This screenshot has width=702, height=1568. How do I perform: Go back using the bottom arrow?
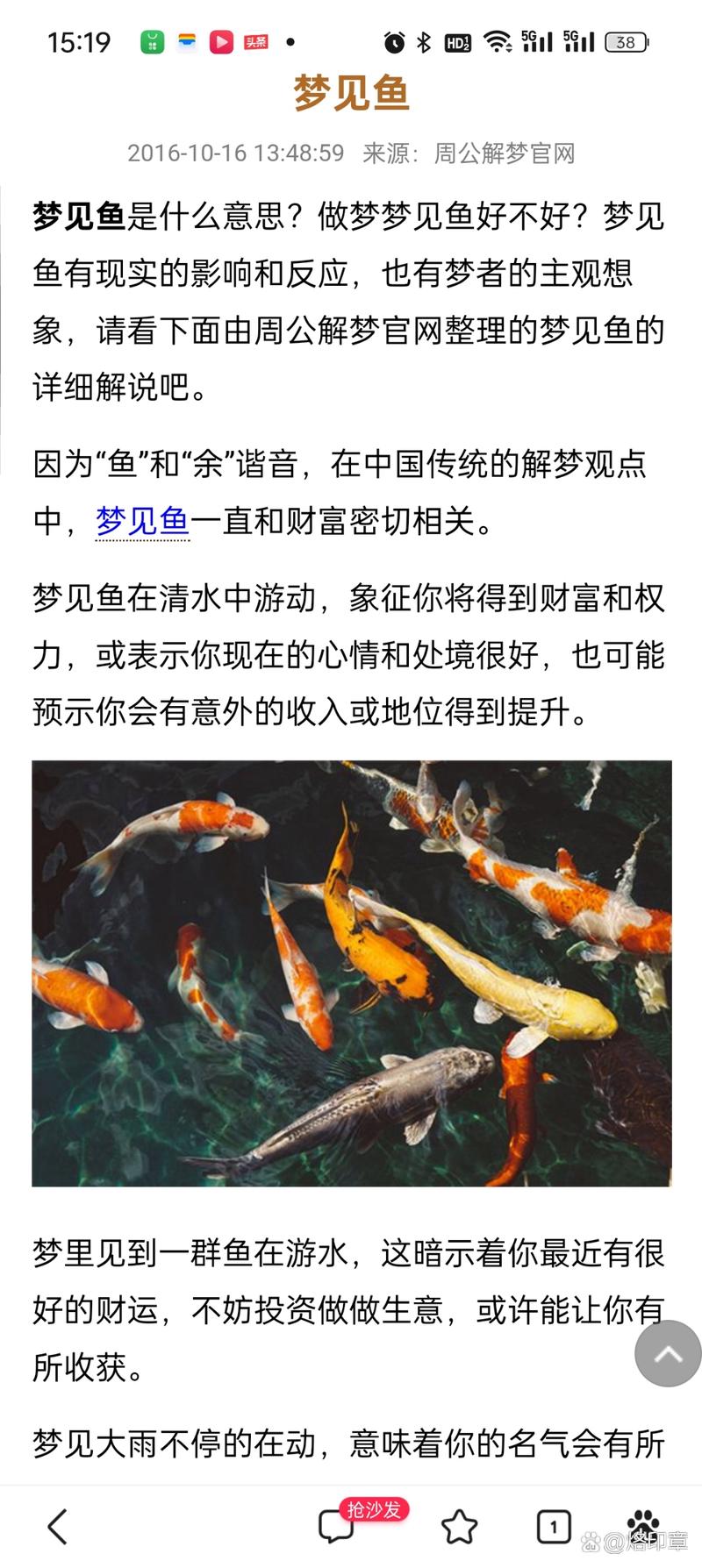58,1527
